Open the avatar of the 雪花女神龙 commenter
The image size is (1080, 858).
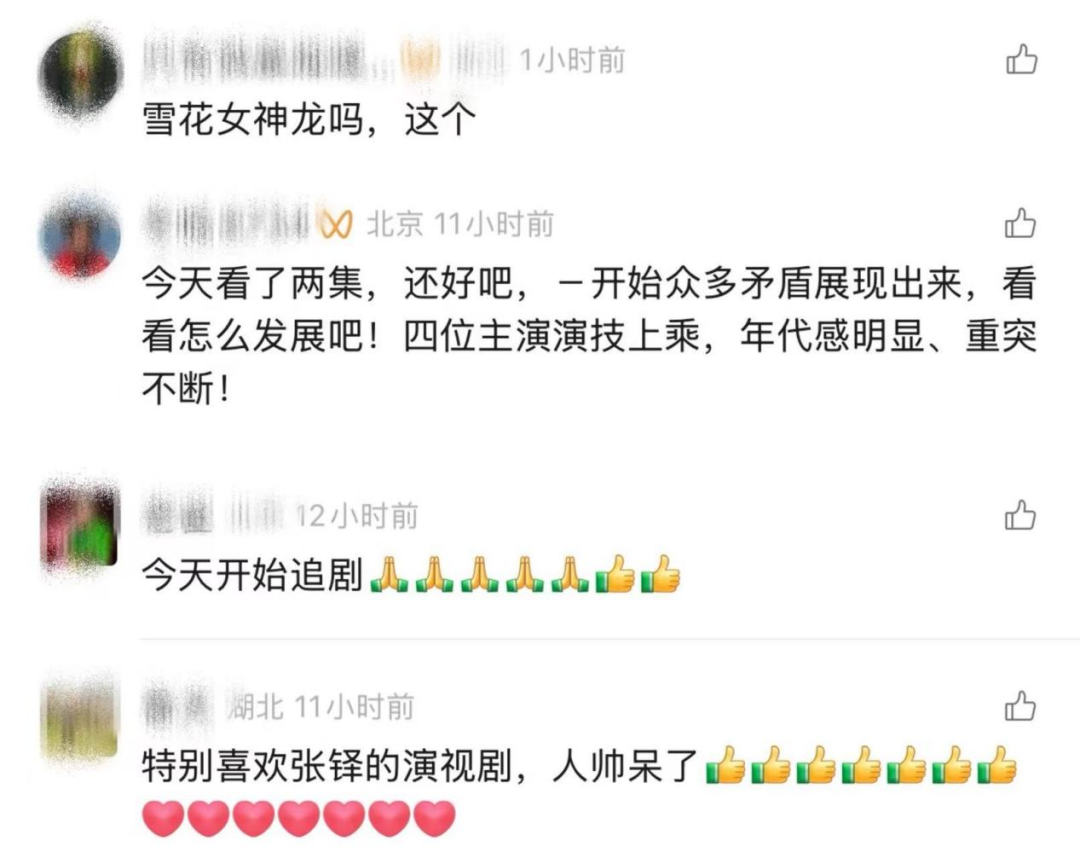click(x=81, y=73)
